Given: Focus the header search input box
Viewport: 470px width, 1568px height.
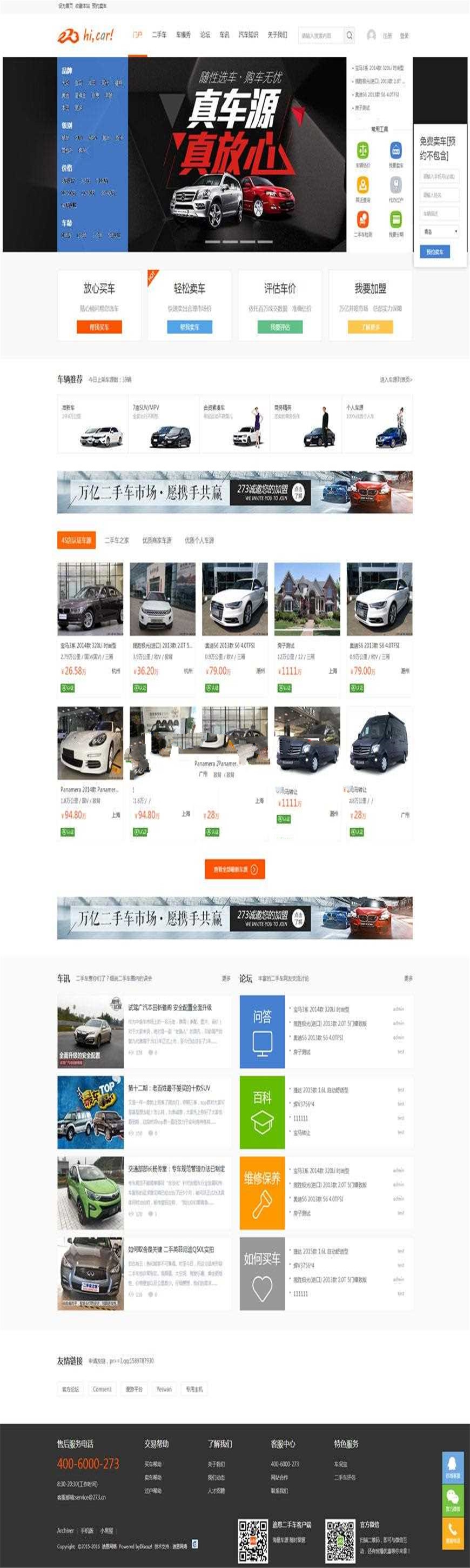Looking at the screenshot, I should pyautogui.click(x=320, y=35).
